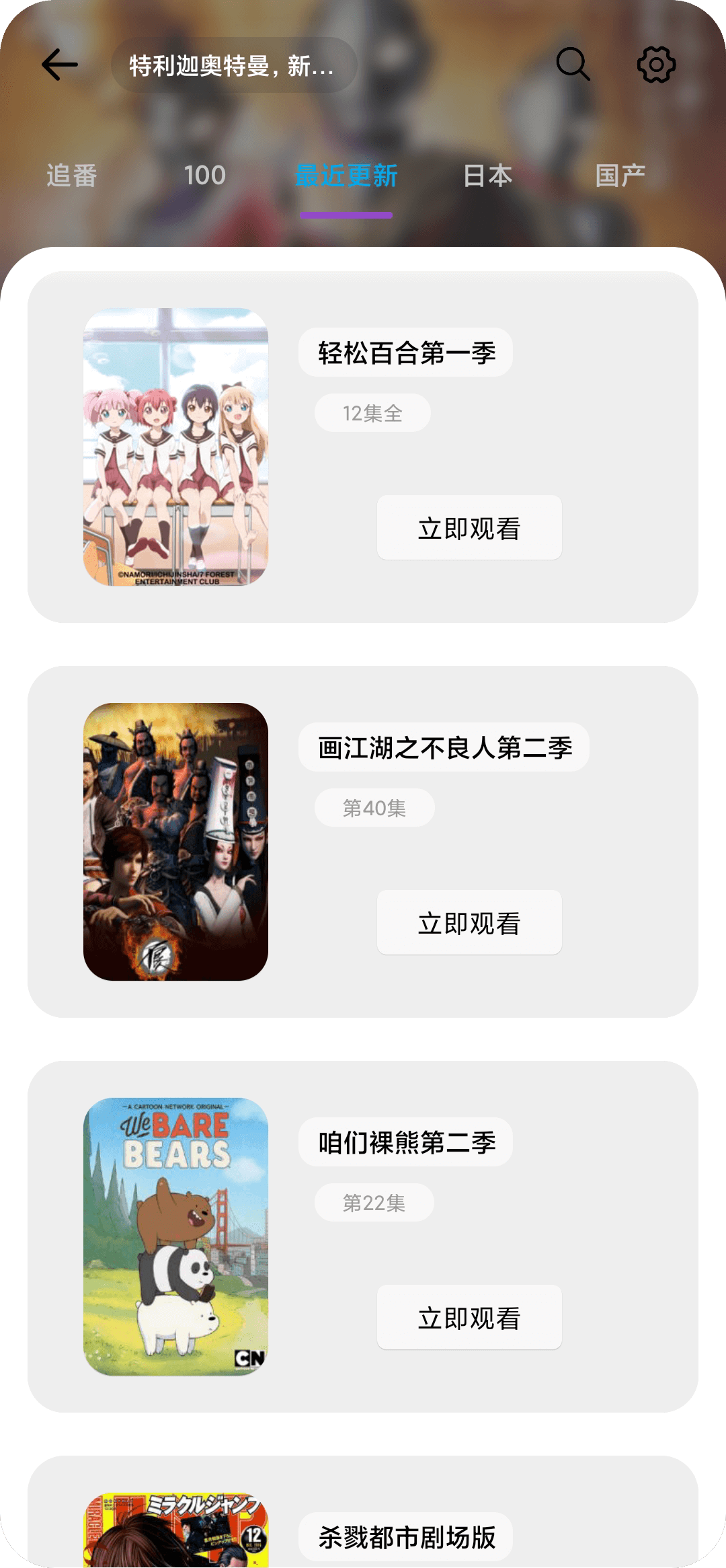Switch to the 追番 tab

pyautogui.click(x=72, y=176)
